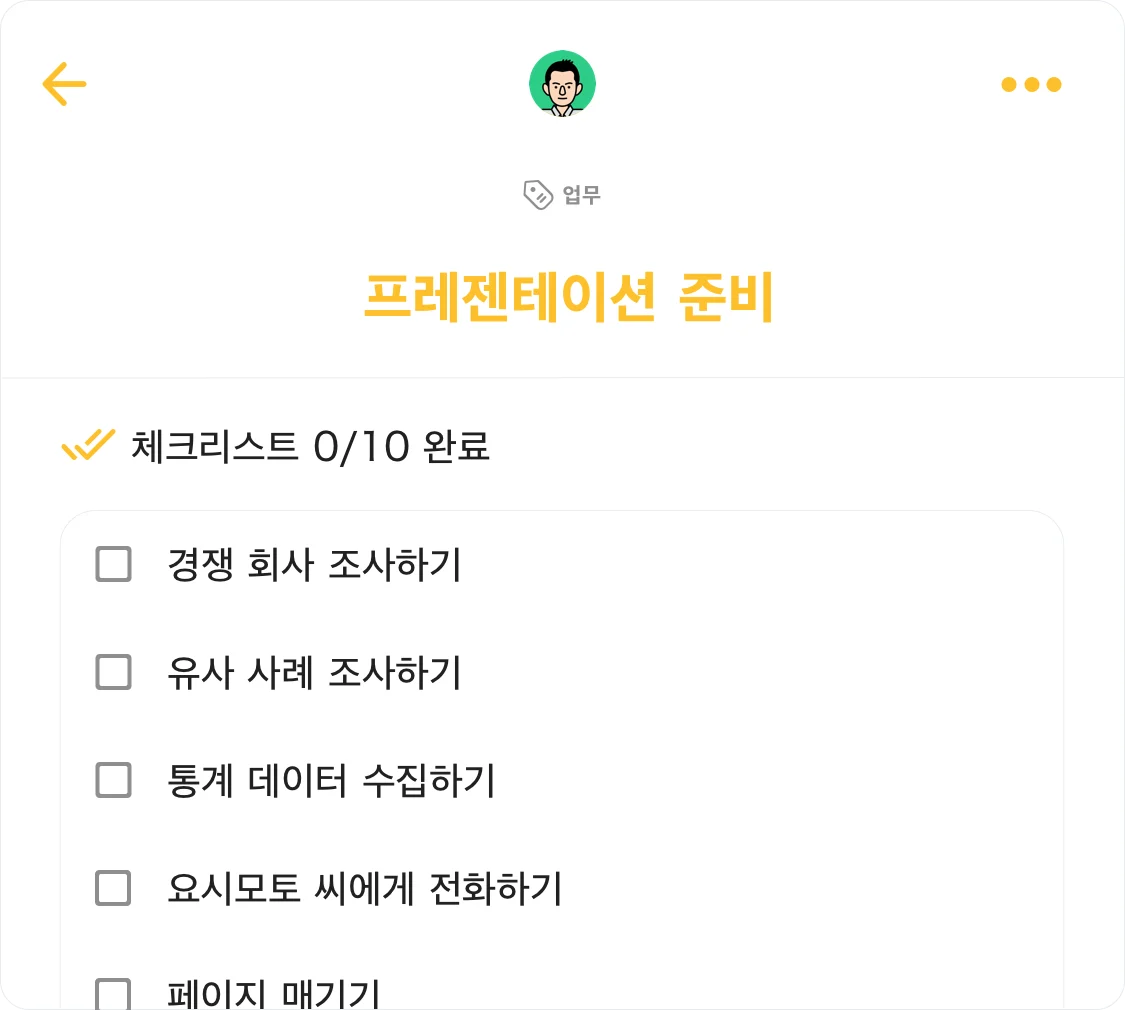The height and width of the screenshot is (1010, 1125).
Task: Open the 업무 tag
Action: coord(562,194)
